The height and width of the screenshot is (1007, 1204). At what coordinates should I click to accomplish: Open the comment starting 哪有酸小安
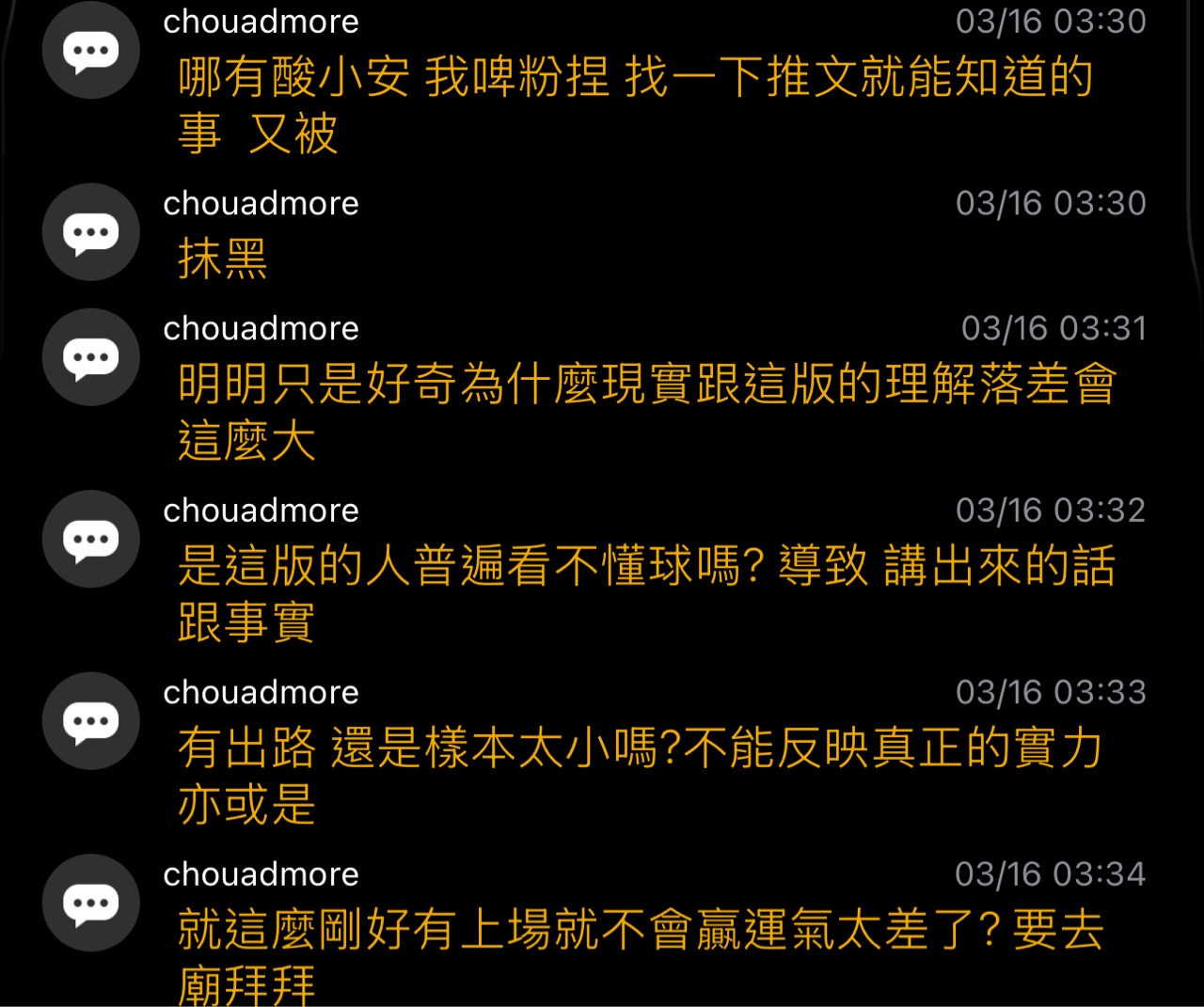635,103
